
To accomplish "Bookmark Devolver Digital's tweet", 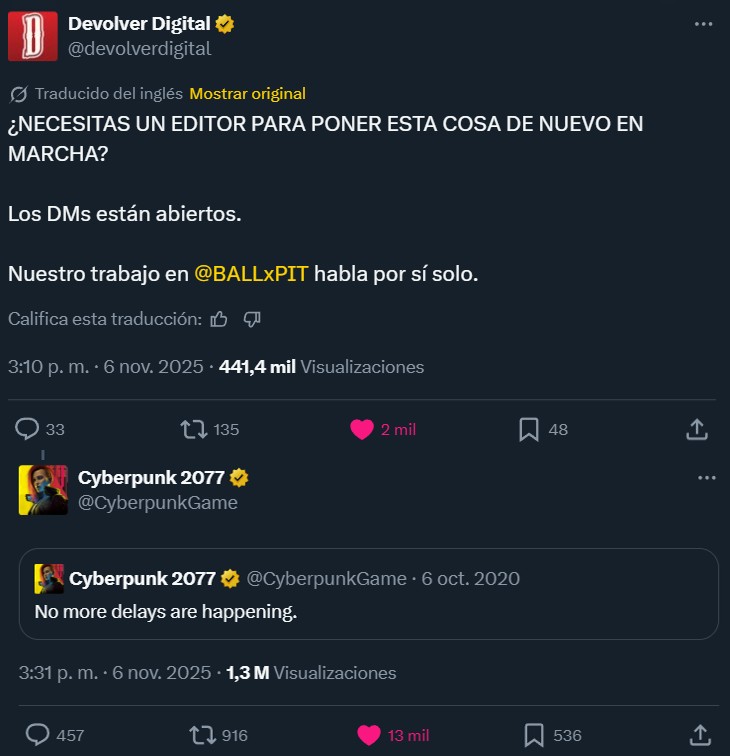I will coord(529,429).
